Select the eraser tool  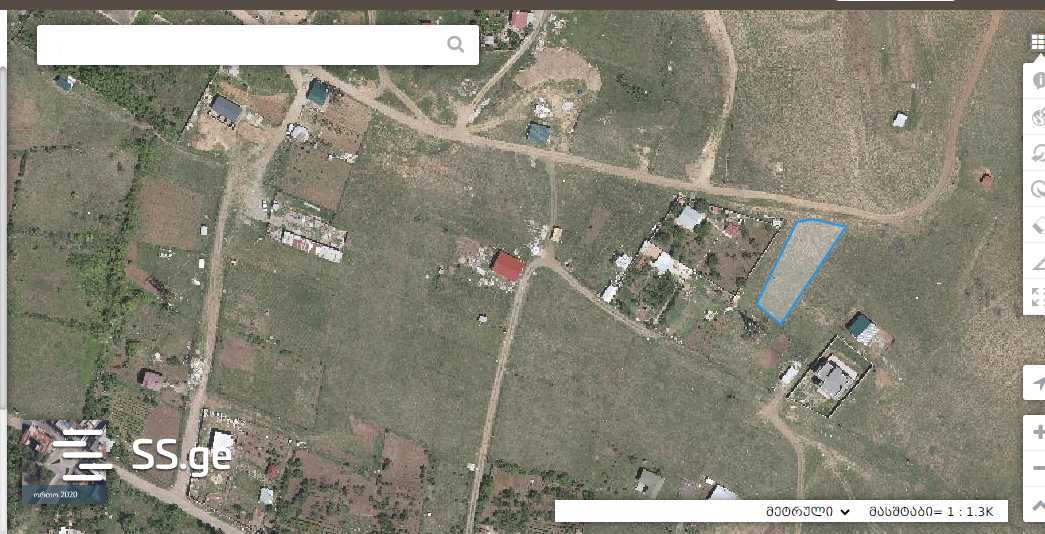tap(1038, 226)
